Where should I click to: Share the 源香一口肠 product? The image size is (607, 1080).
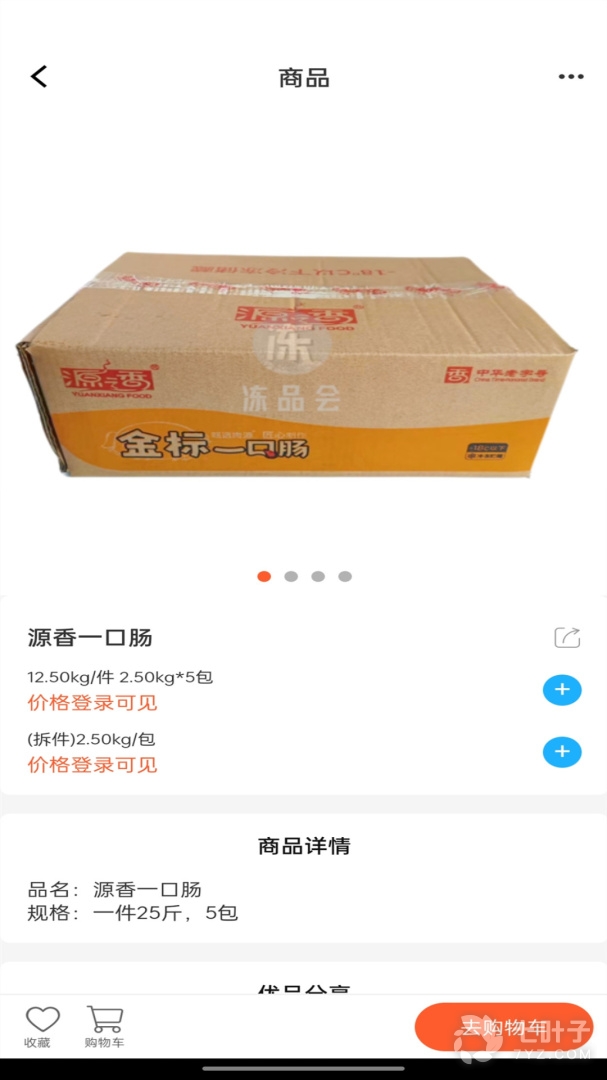point(567,637)
